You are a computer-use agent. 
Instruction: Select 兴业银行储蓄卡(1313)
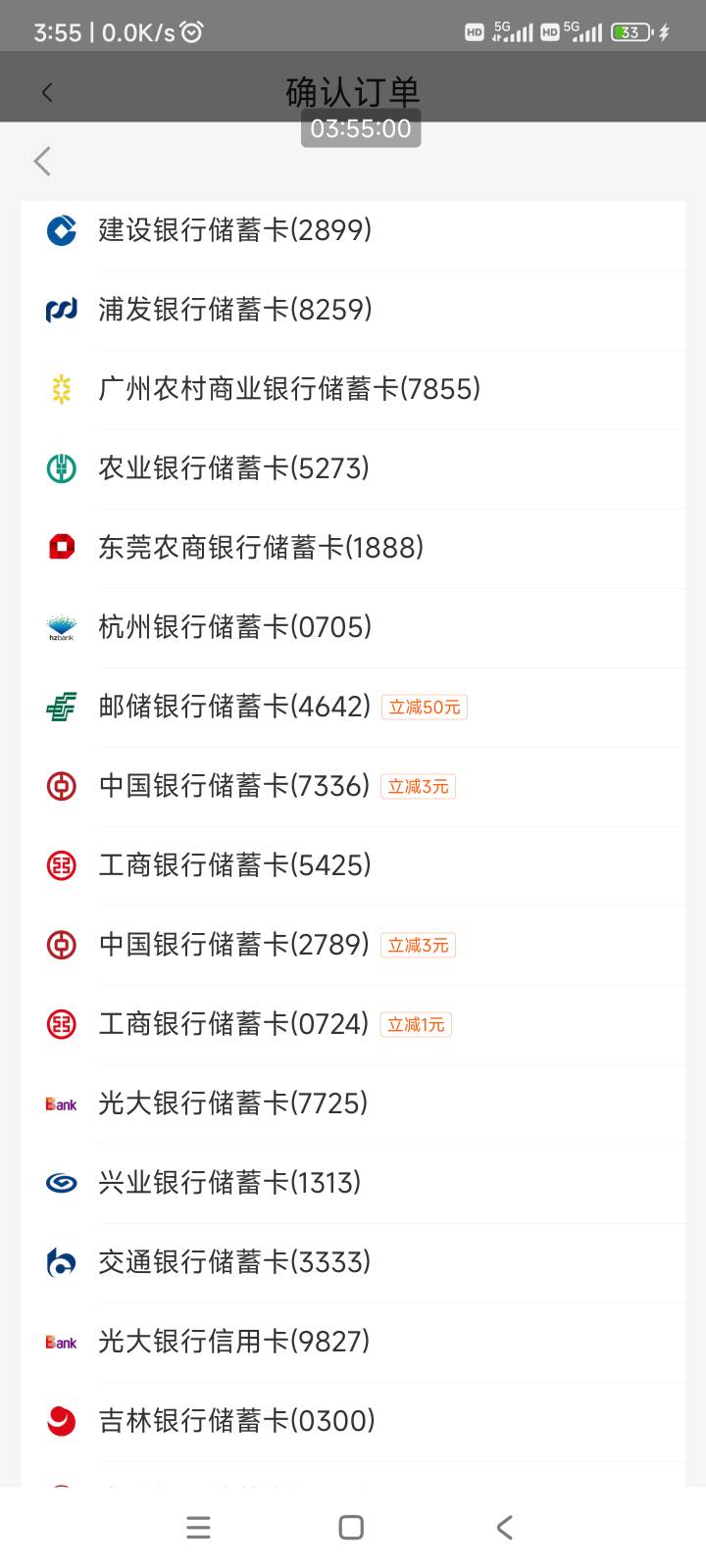(x=353, y=1183)
